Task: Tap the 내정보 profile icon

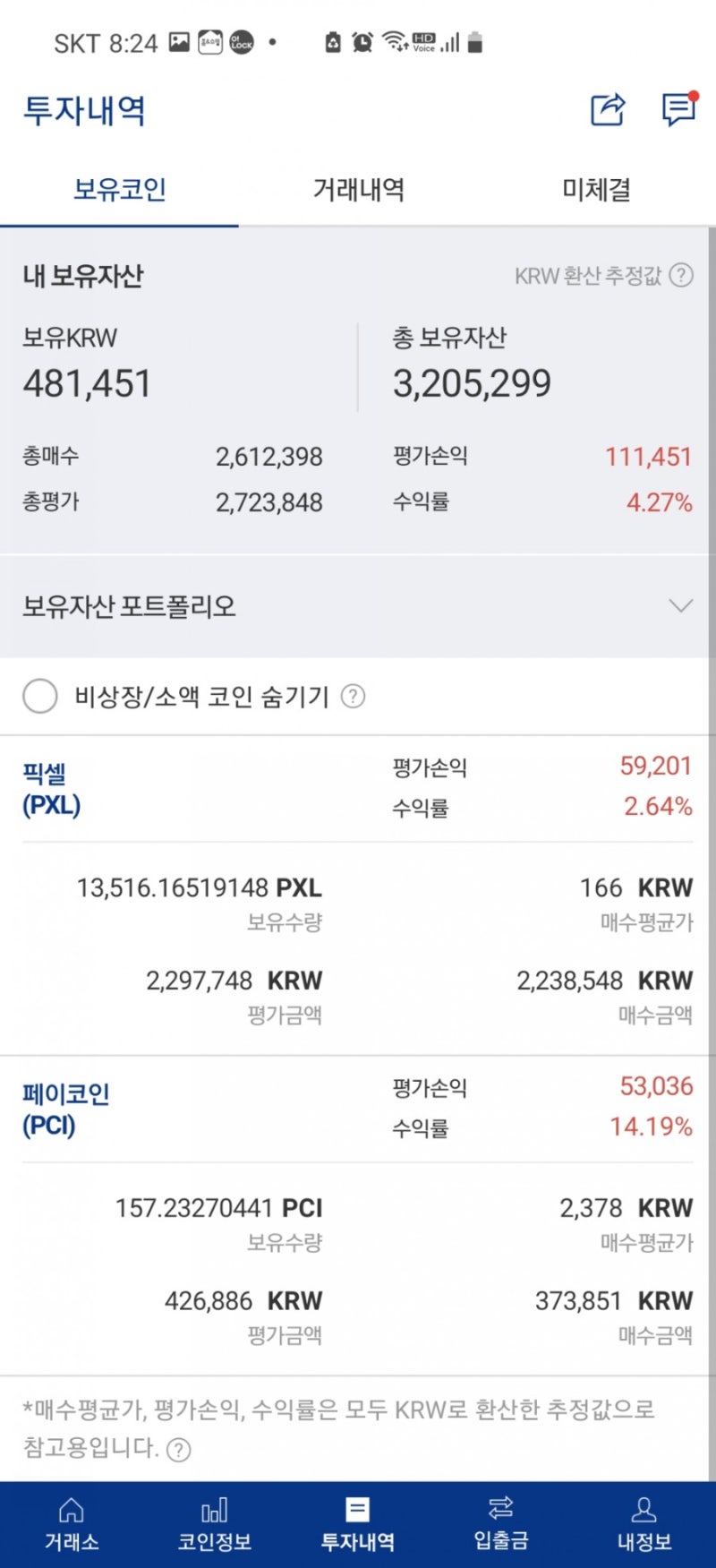Action: point(645,1511)
